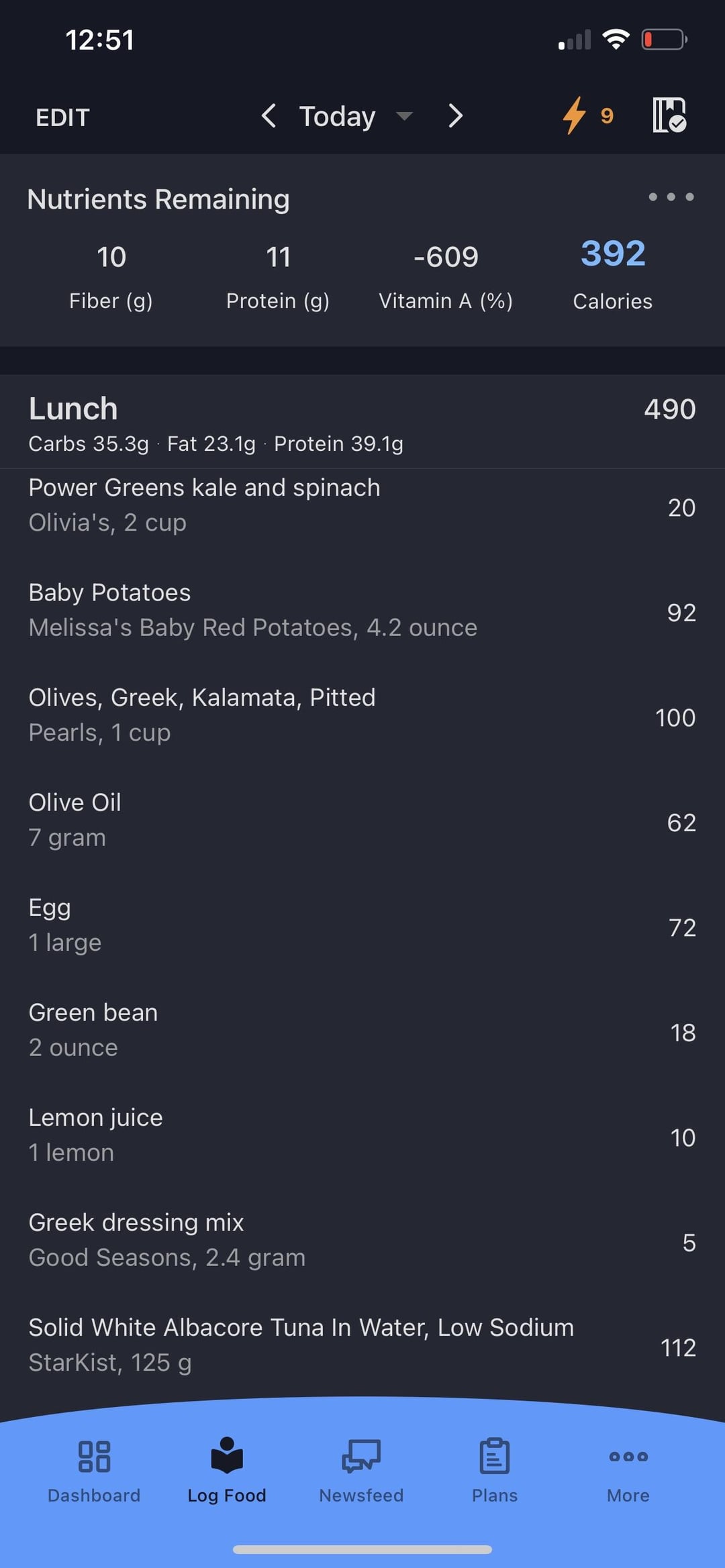Tap the EDIT button
Viewport: 725px width, 1568px height.
tap(62, 118)
